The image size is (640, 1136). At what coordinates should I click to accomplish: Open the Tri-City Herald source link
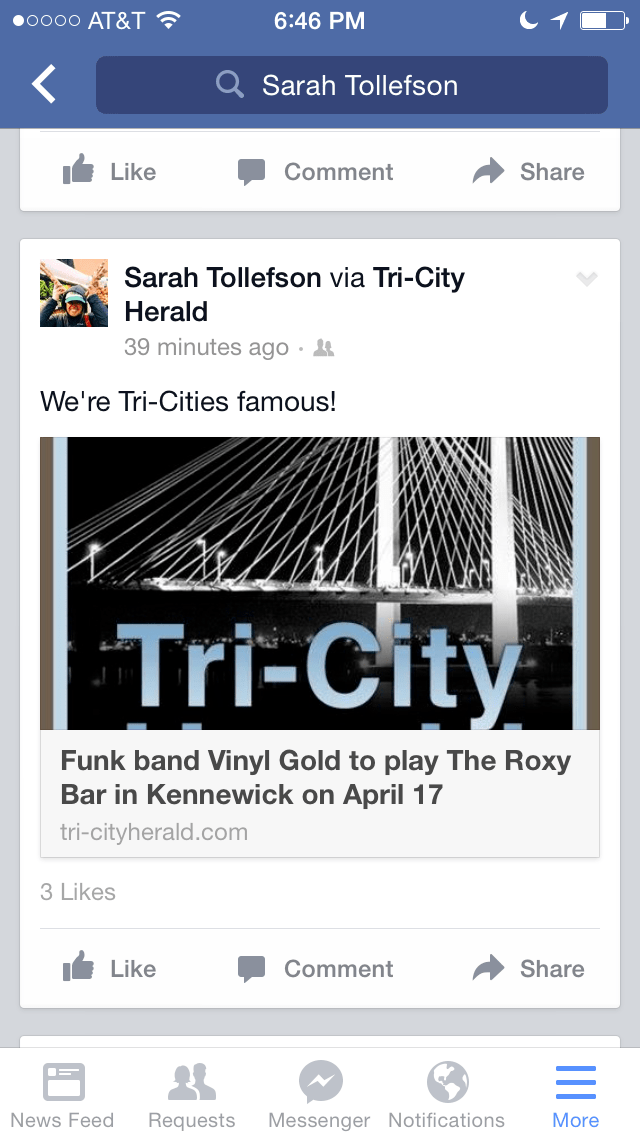418,277
